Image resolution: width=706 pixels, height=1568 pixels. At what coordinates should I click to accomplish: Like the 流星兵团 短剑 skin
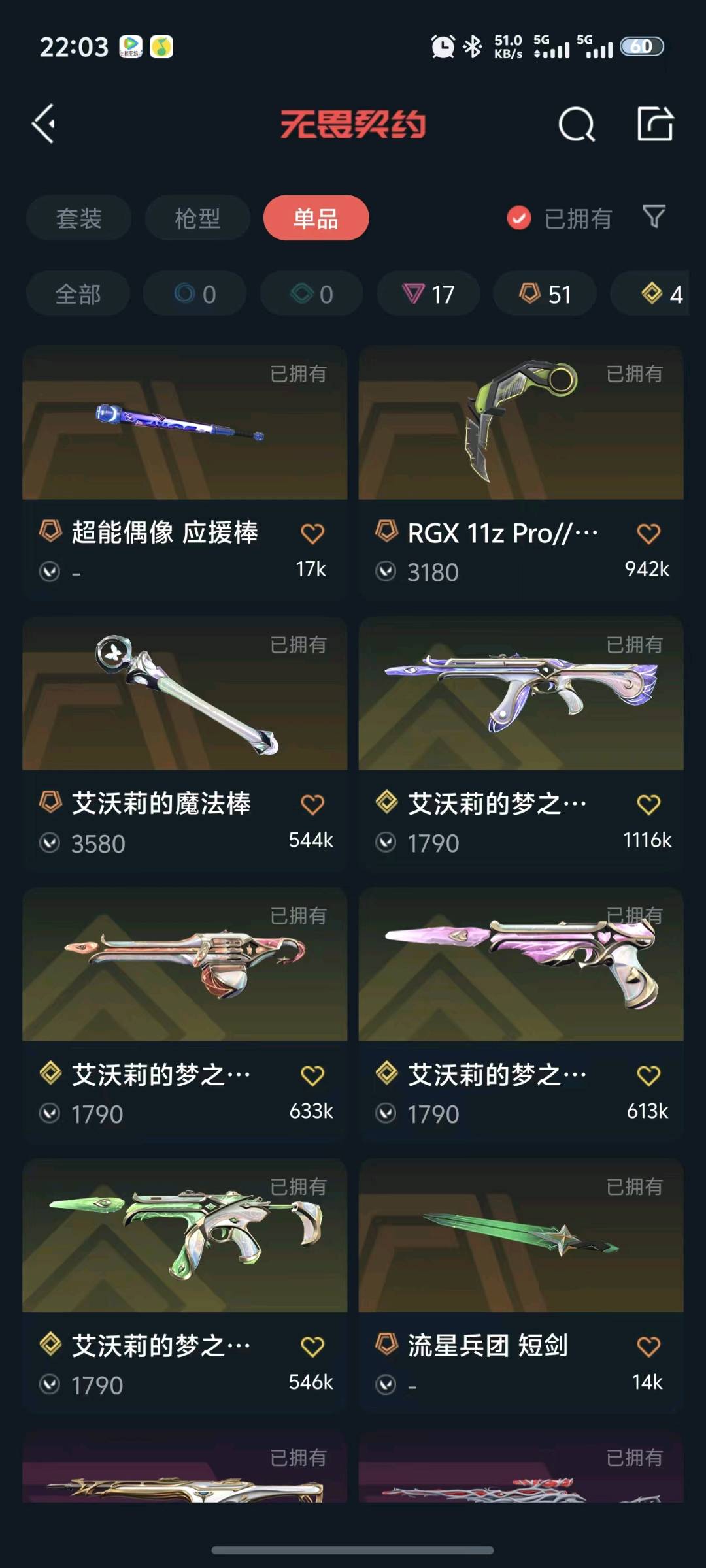tap(648, 1347)
